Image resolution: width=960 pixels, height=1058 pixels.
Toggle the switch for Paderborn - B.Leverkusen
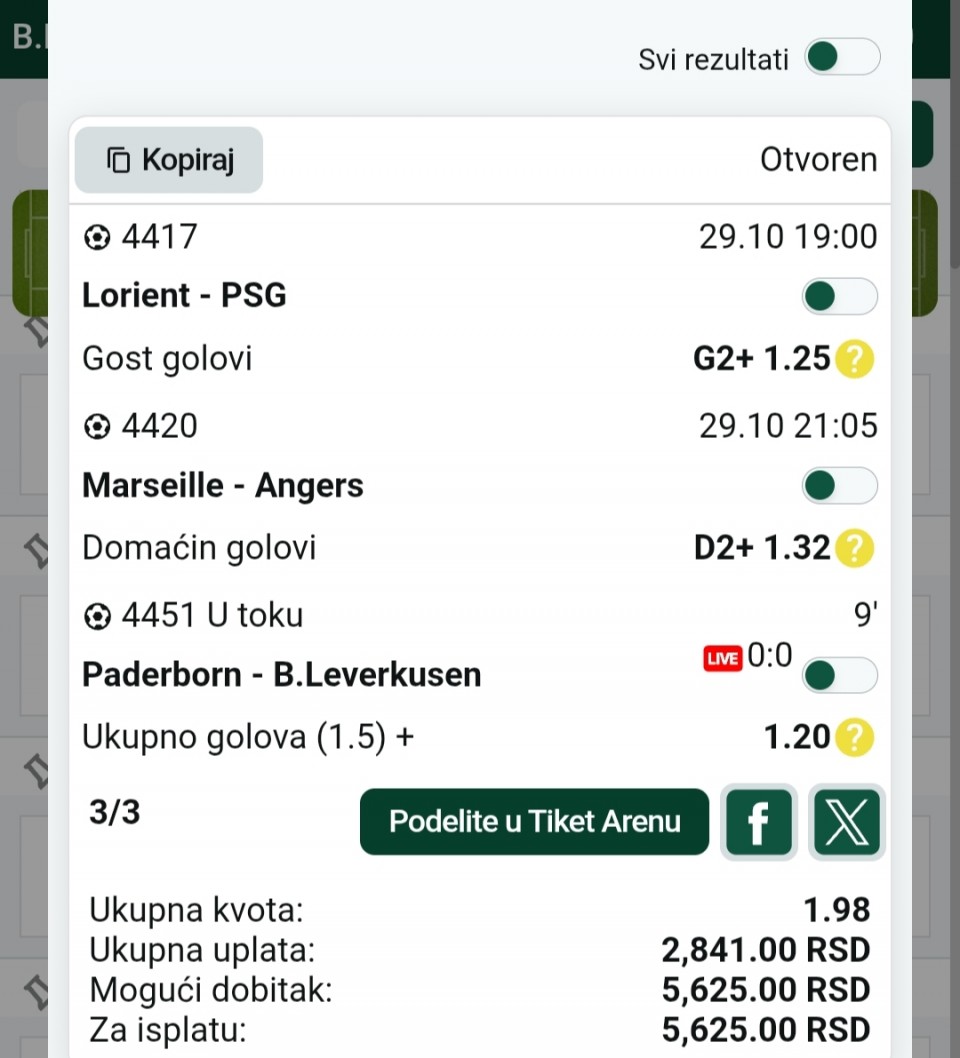point(840,675)
